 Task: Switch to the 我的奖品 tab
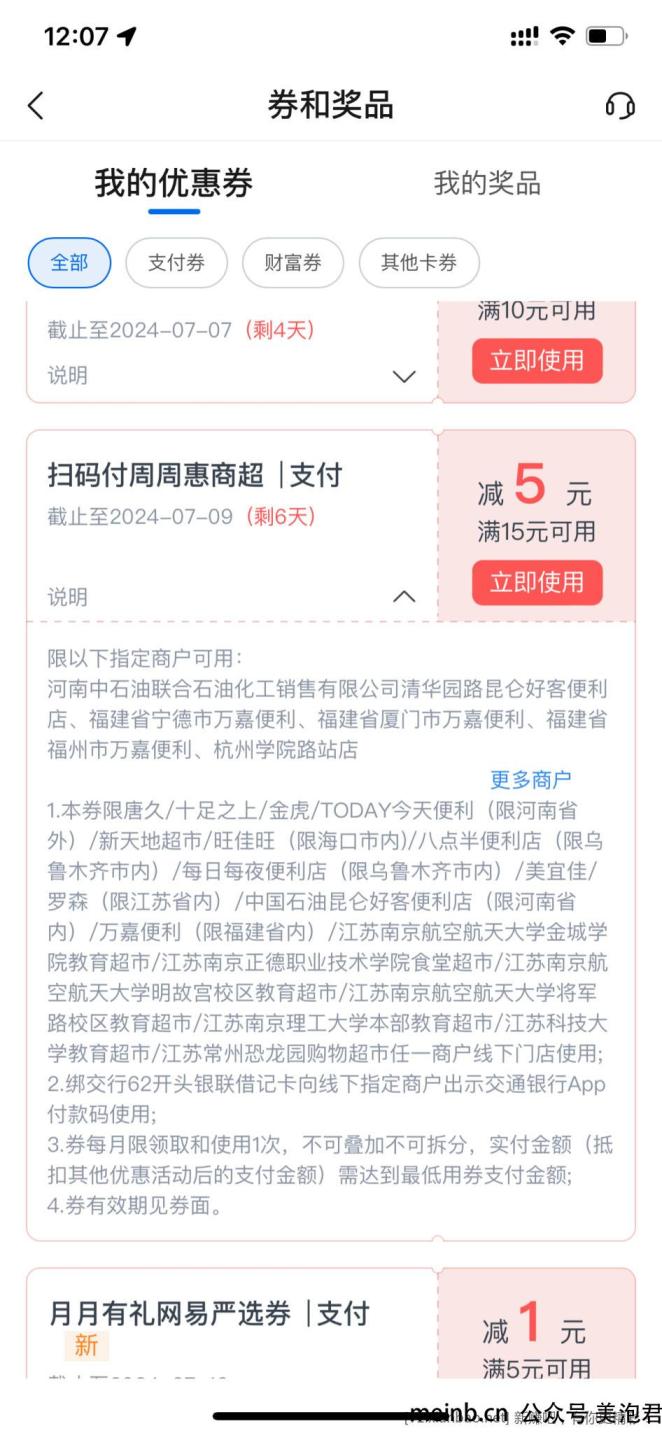point(487,183)
